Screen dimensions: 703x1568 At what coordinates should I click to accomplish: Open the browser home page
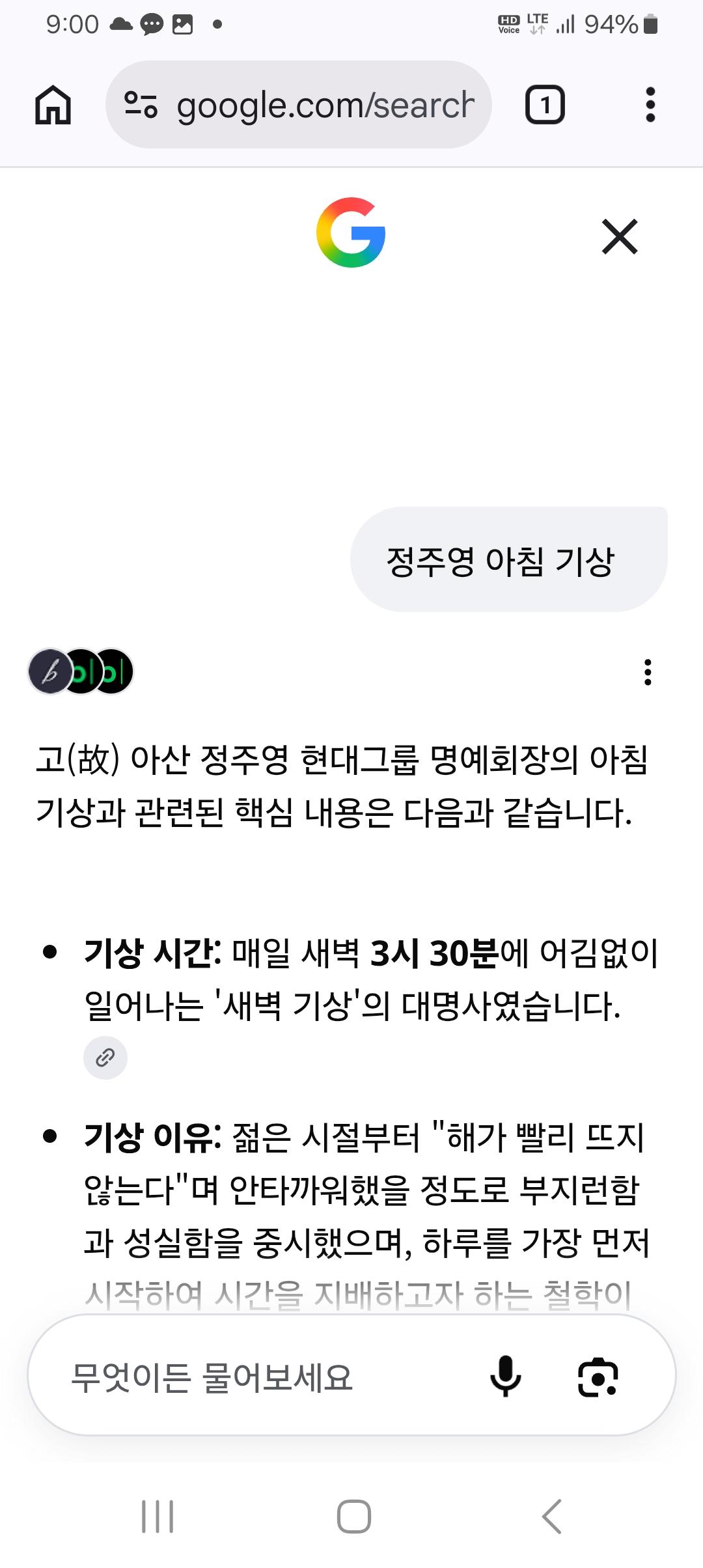(53, 105)
